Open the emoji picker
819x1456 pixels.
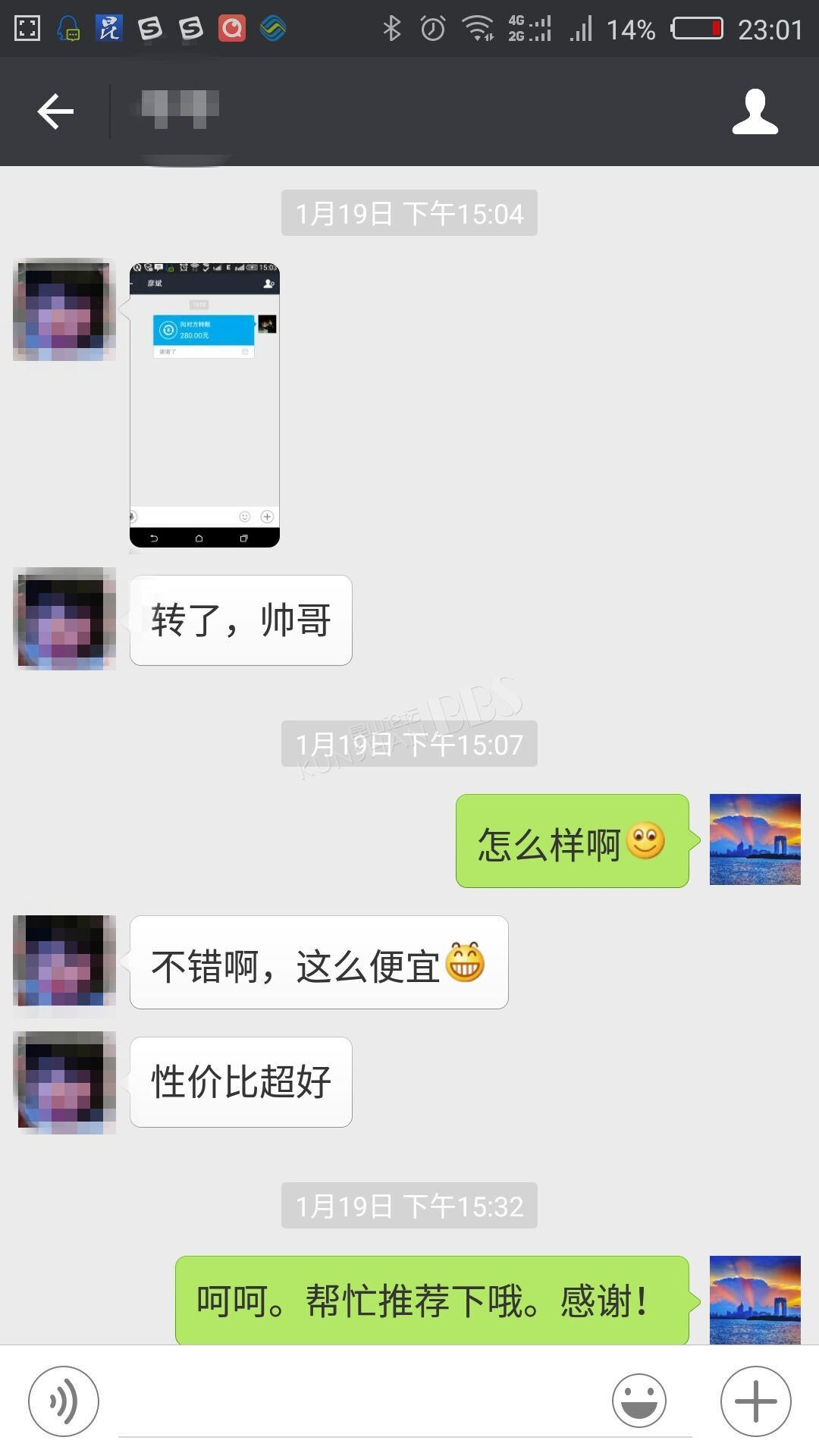(639, 1401)
